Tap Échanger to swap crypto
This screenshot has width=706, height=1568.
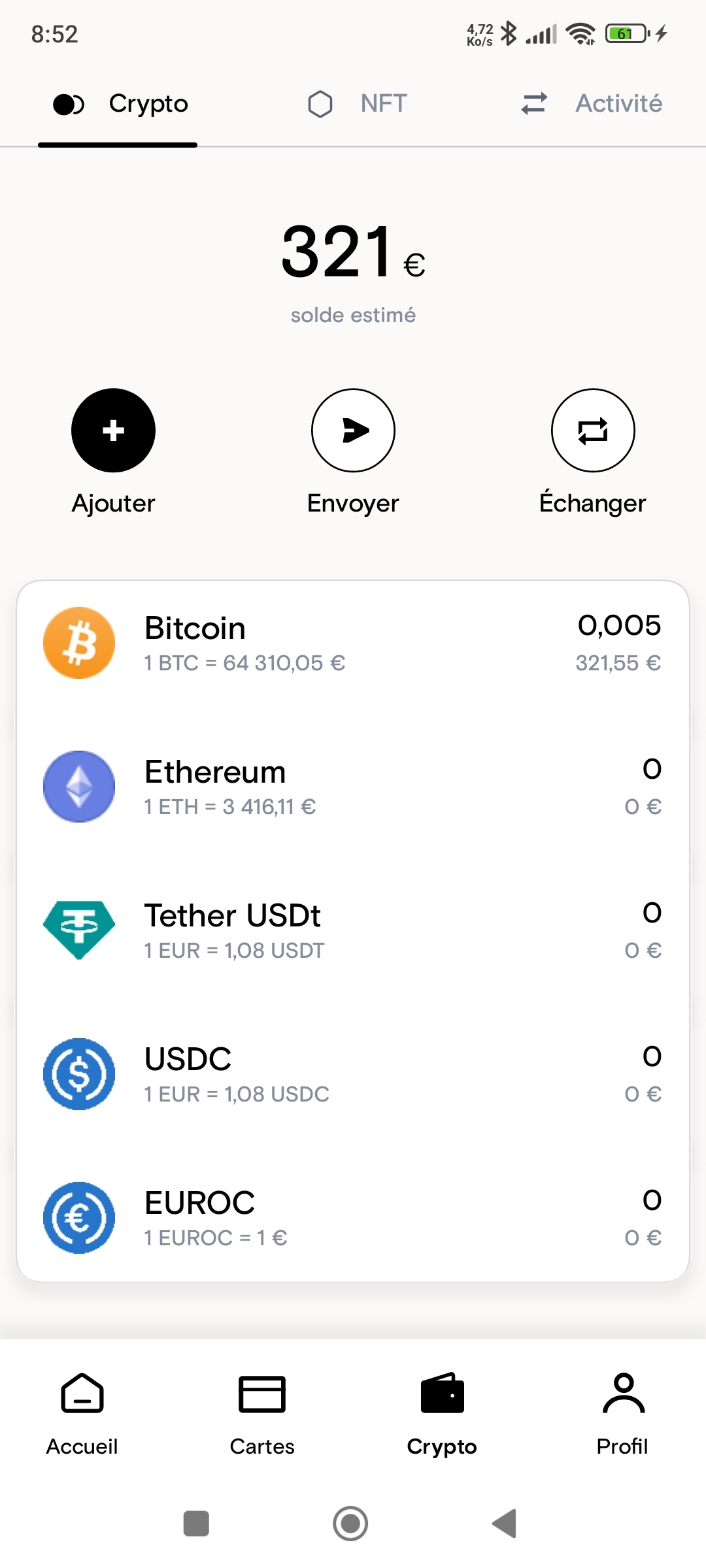pyautogui.click(x=593, y=431)
